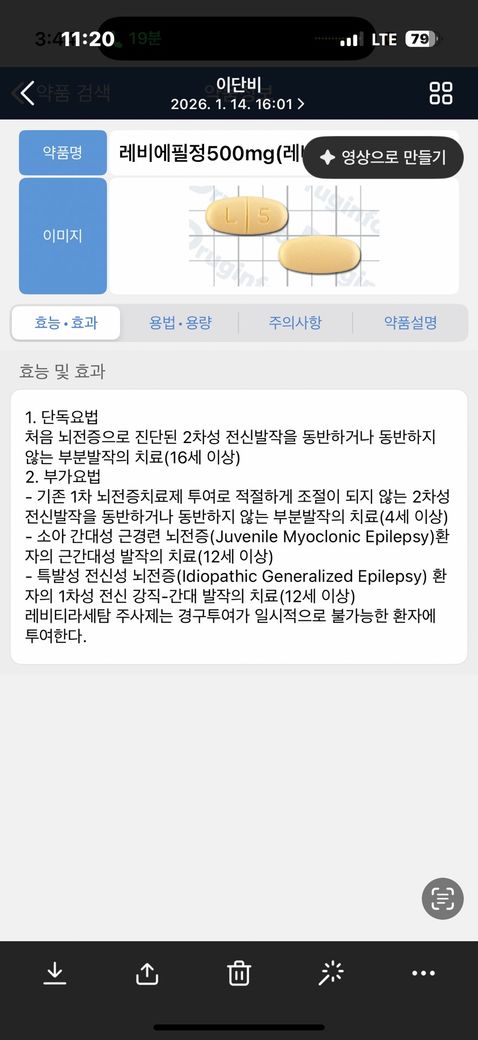
Task: Open the date 2026. 1. 14. 16:01 details
Action: tap(238, 104)
